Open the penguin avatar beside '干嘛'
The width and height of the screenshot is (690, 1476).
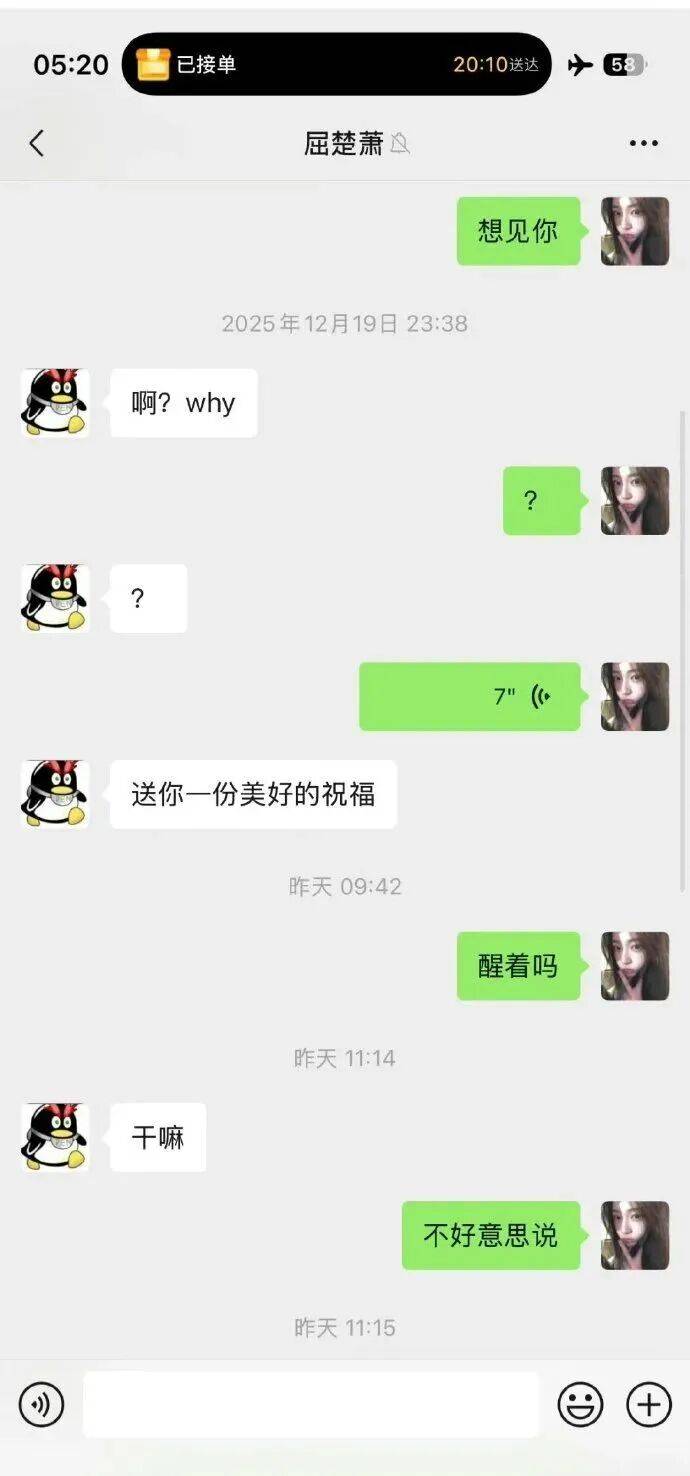55,1137
